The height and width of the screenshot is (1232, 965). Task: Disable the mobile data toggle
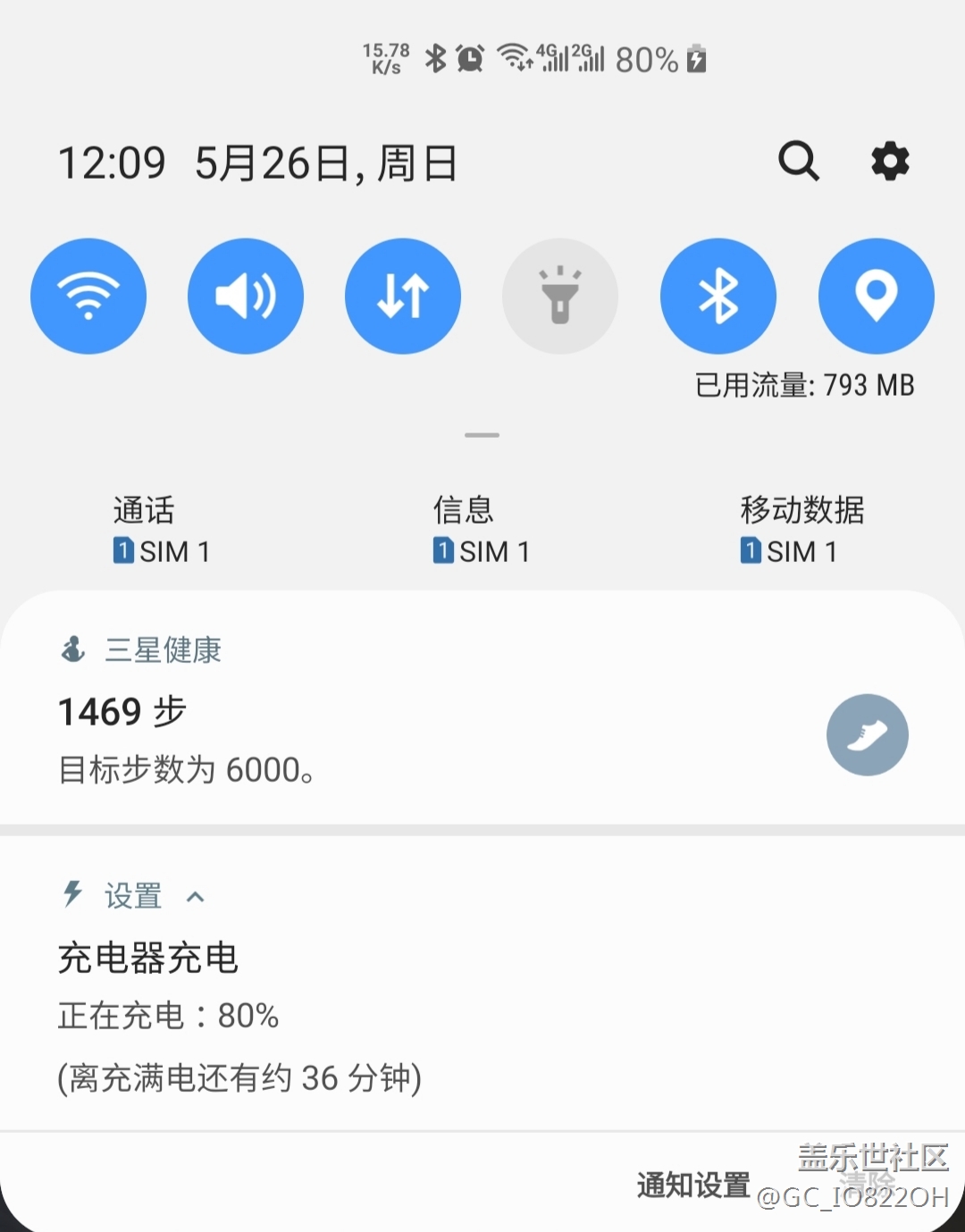pos(403,296)
